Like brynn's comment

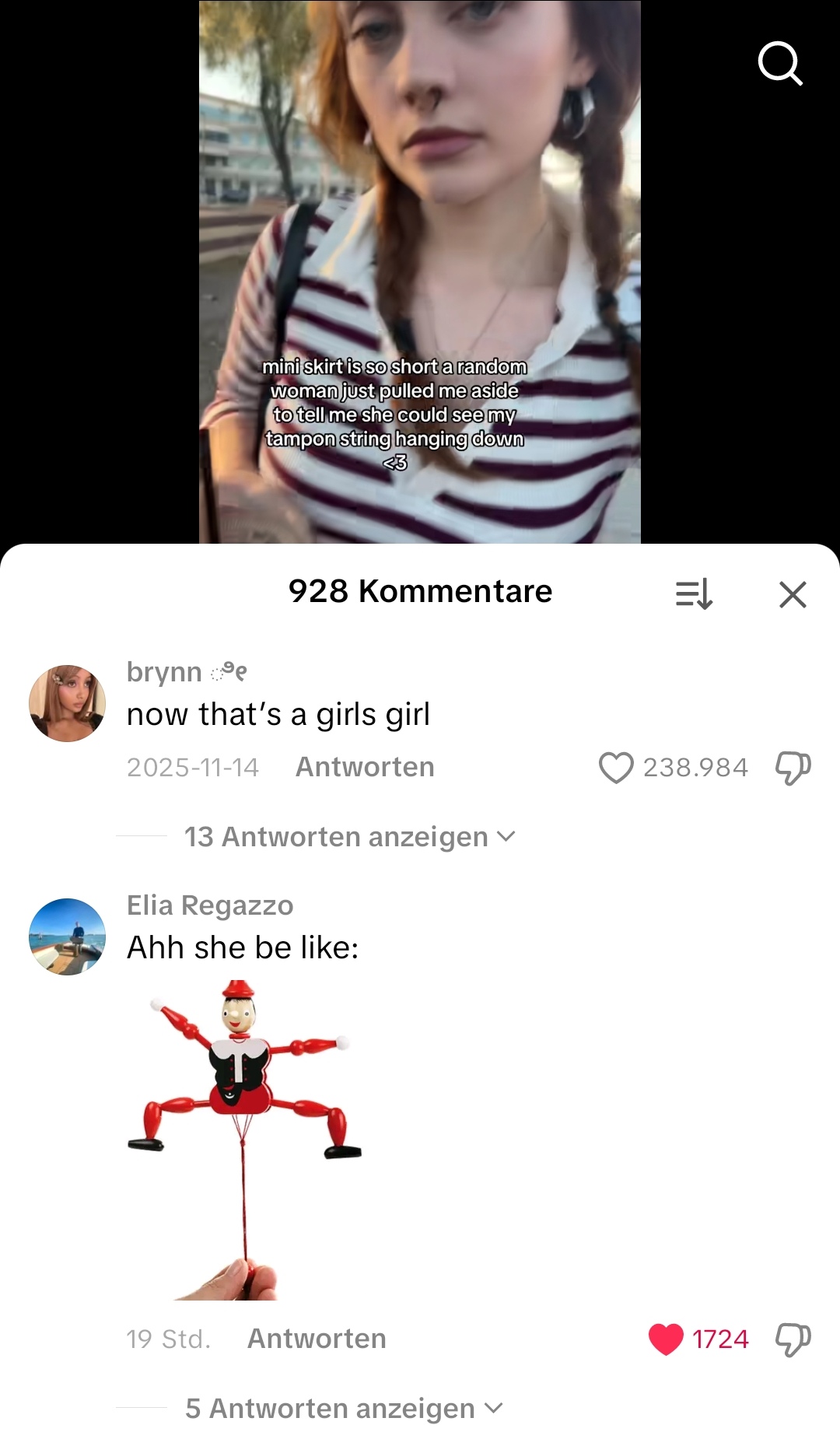click(x=616, y=768)
